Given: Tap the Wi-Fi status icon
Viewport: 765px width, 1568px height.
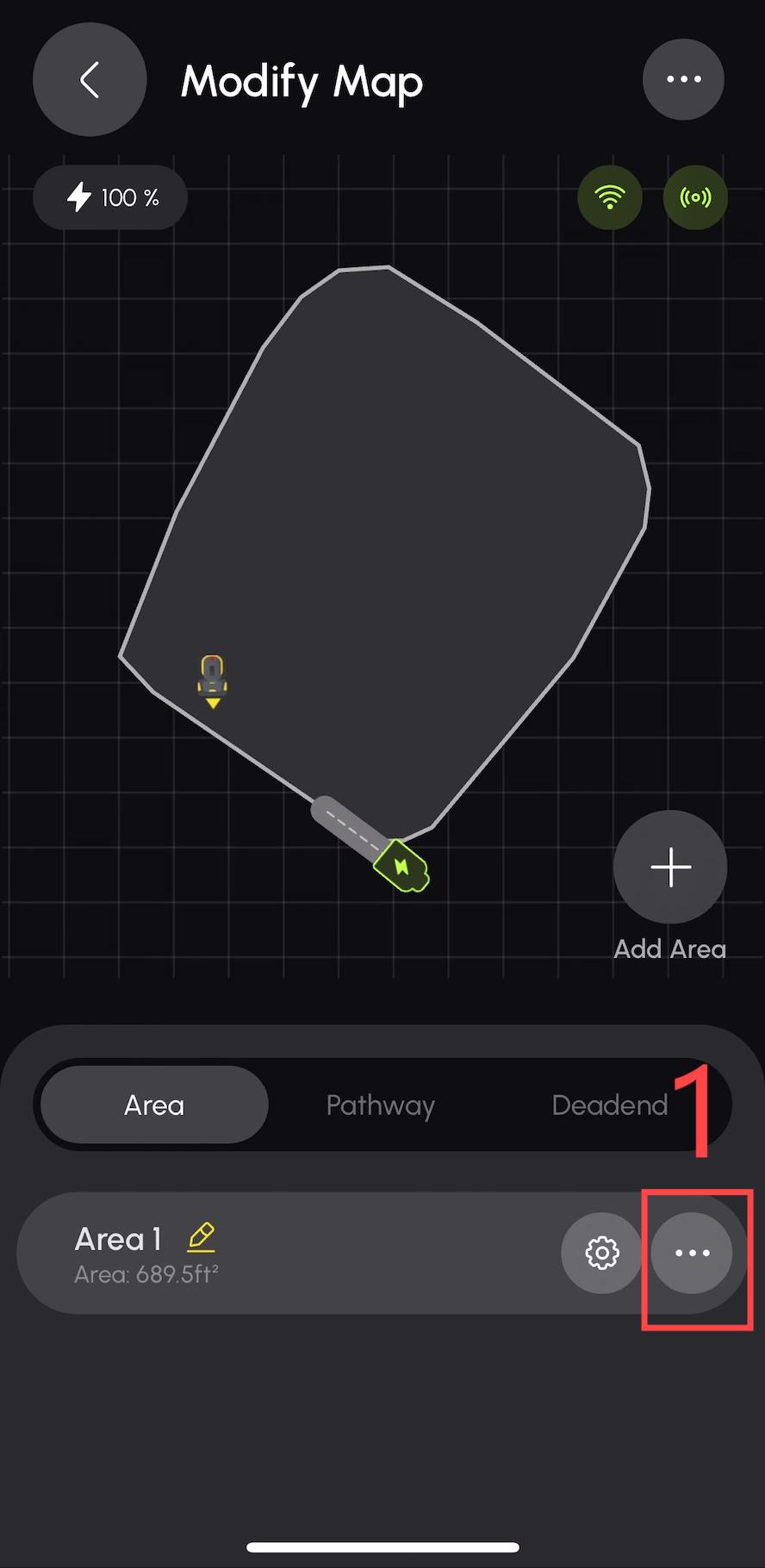Looking at the screenshot, I should 610,198.
